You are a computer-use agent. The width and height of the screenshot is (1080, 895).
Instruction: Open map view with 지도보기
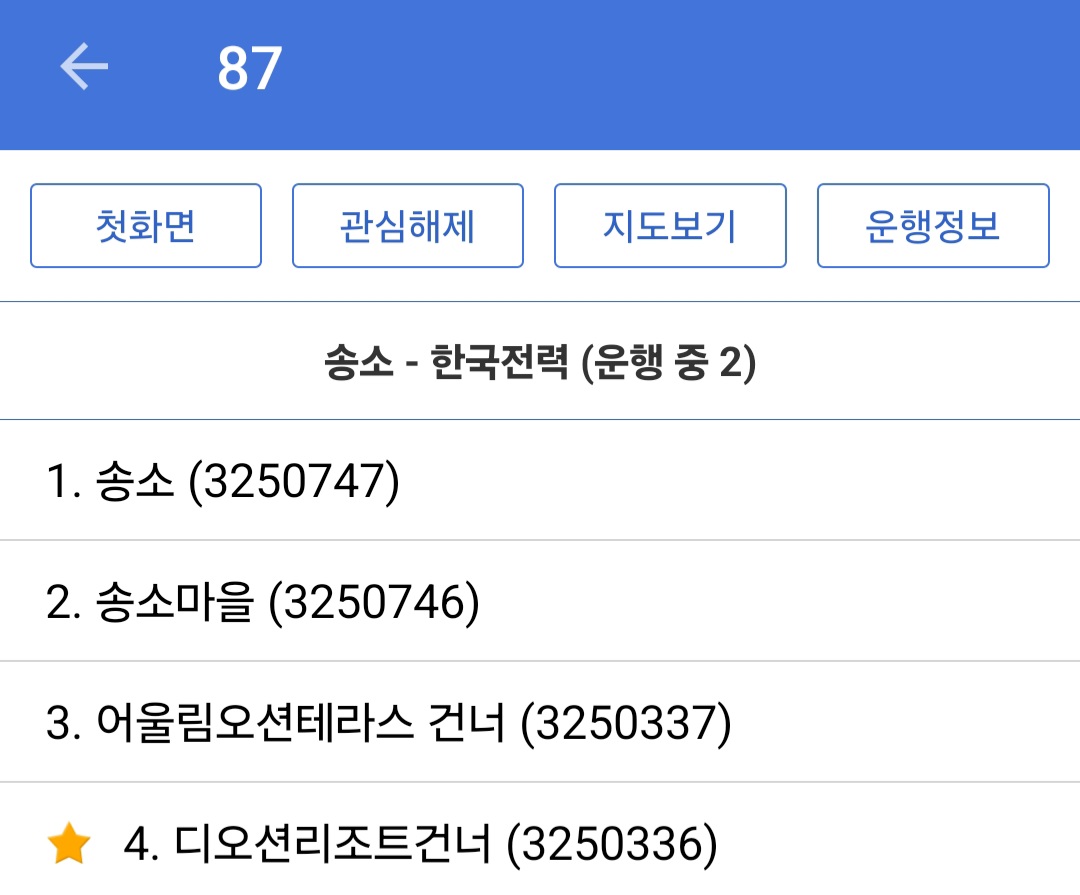(x=670, y=226)
